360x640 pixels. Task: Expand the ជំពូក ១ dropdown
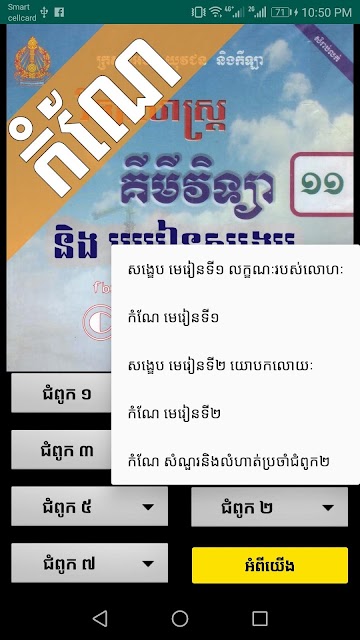61,393
